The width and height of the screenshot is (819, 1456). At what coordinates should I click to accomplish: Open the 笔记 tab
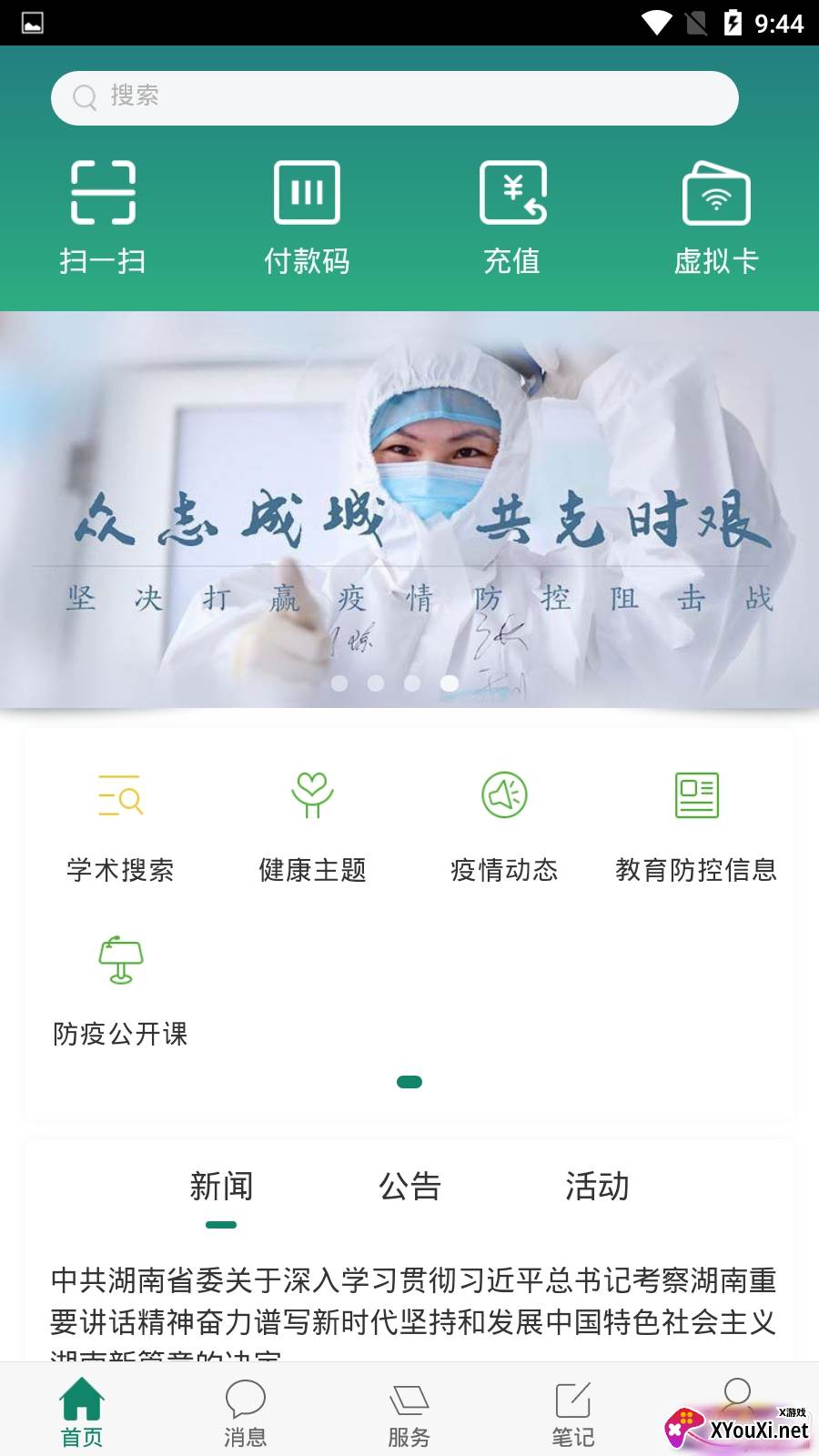point(573,1410)
